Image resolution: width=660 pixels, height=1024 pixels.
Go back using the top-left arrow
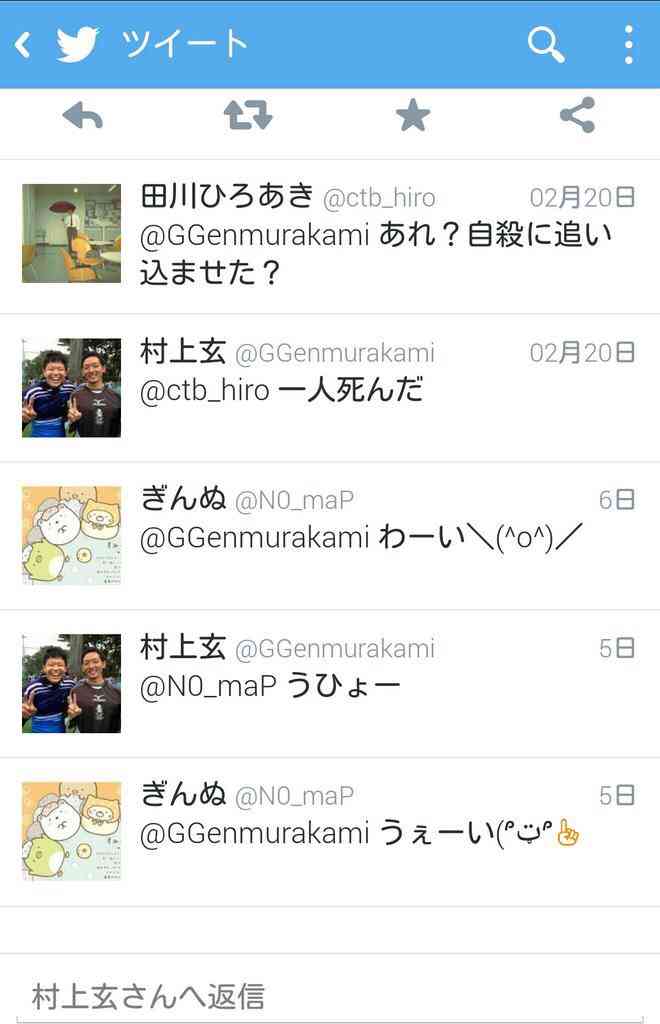[x=23, y=44]
